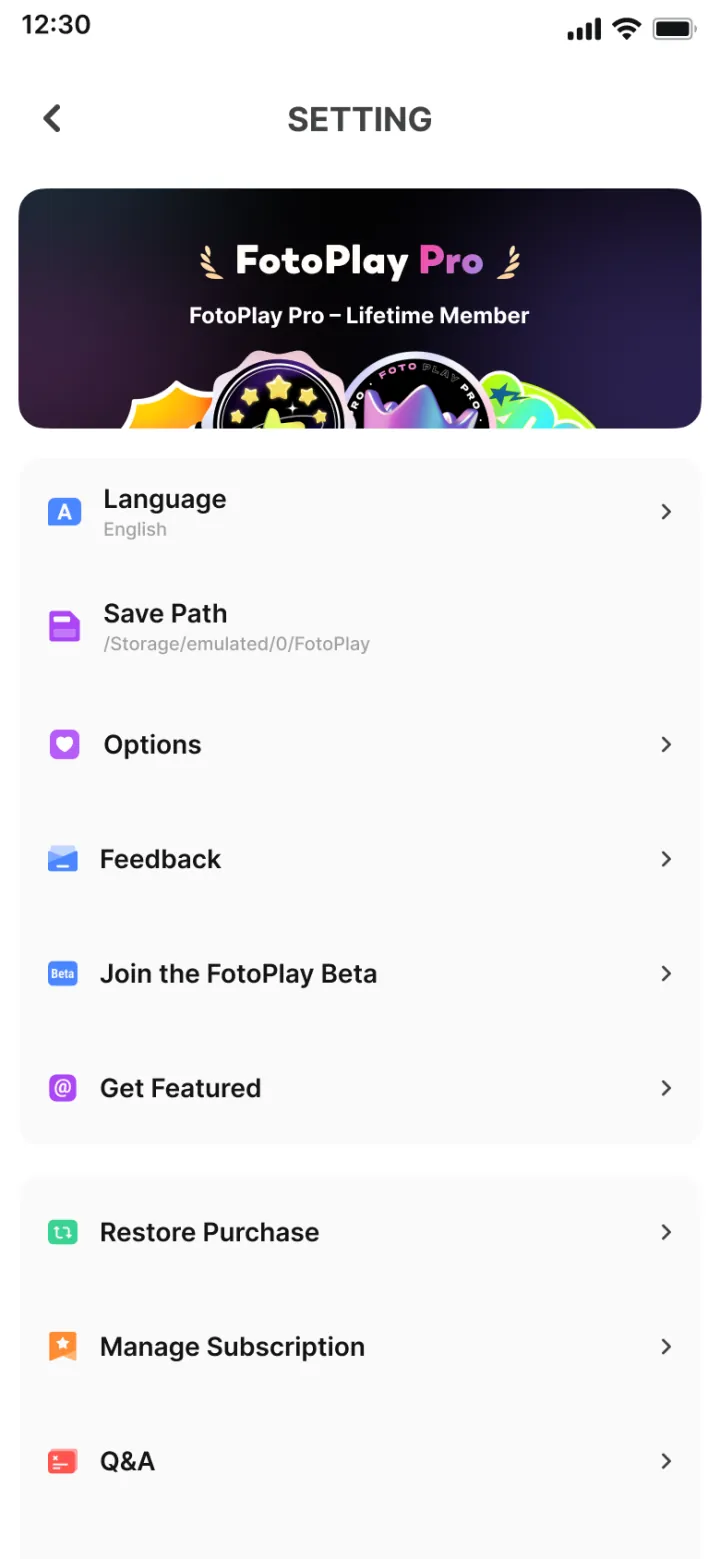Open Get Featured

click(360, 1088)
